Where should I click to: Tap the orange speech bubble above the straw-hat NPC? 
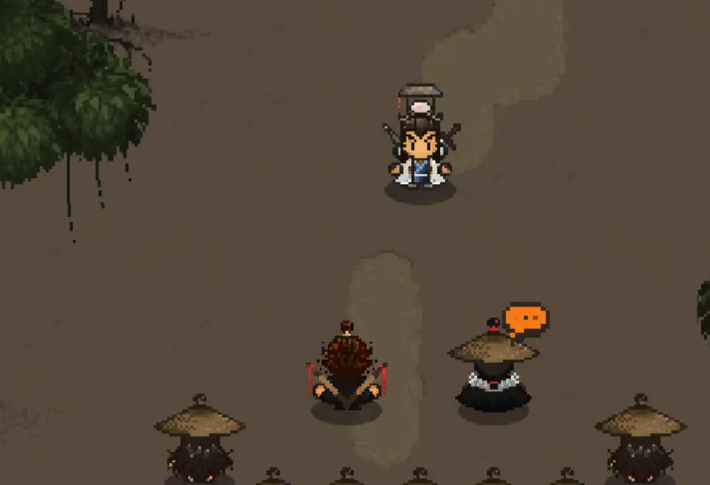coord(527,319)
